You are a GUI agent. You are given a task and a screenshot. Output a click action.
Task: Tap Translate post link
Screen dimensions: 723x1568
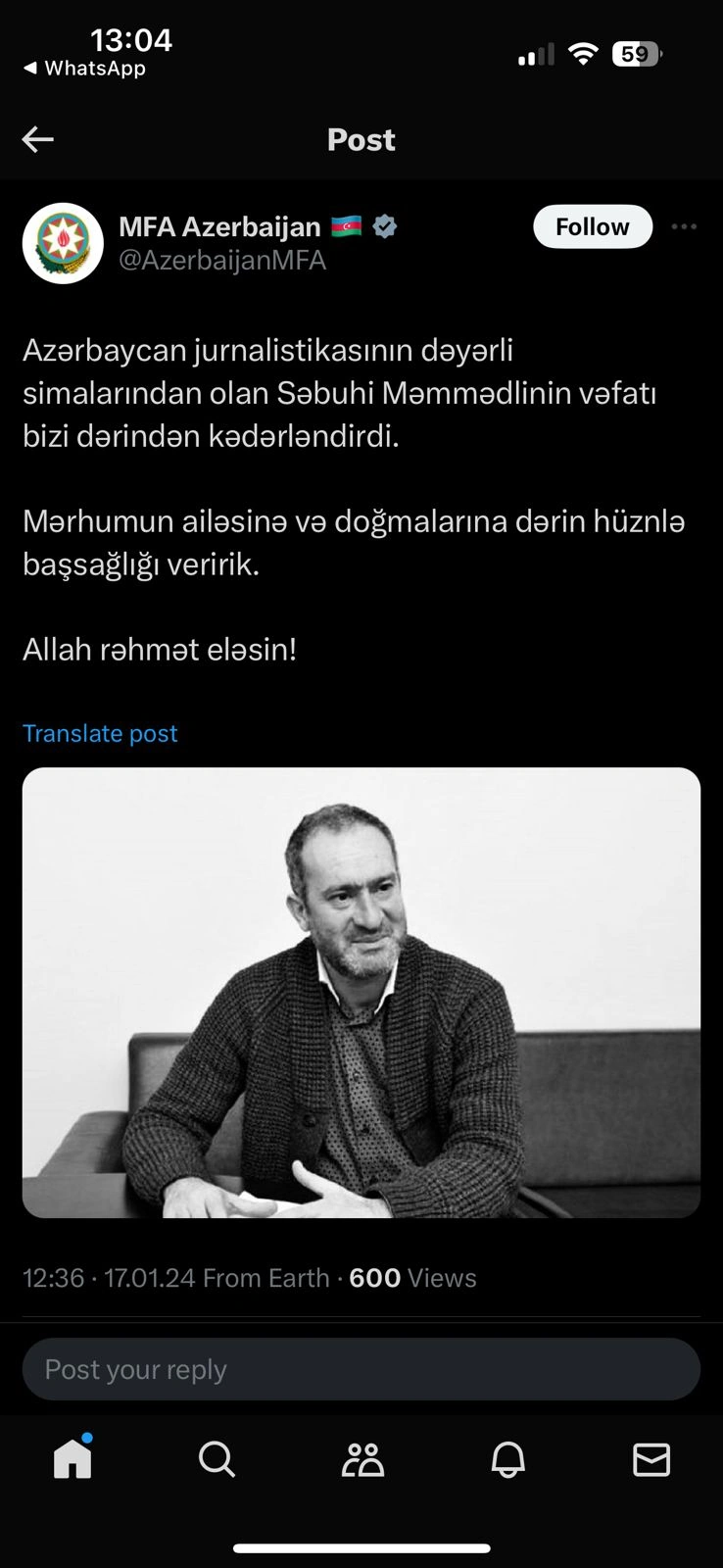click(100, 733)
